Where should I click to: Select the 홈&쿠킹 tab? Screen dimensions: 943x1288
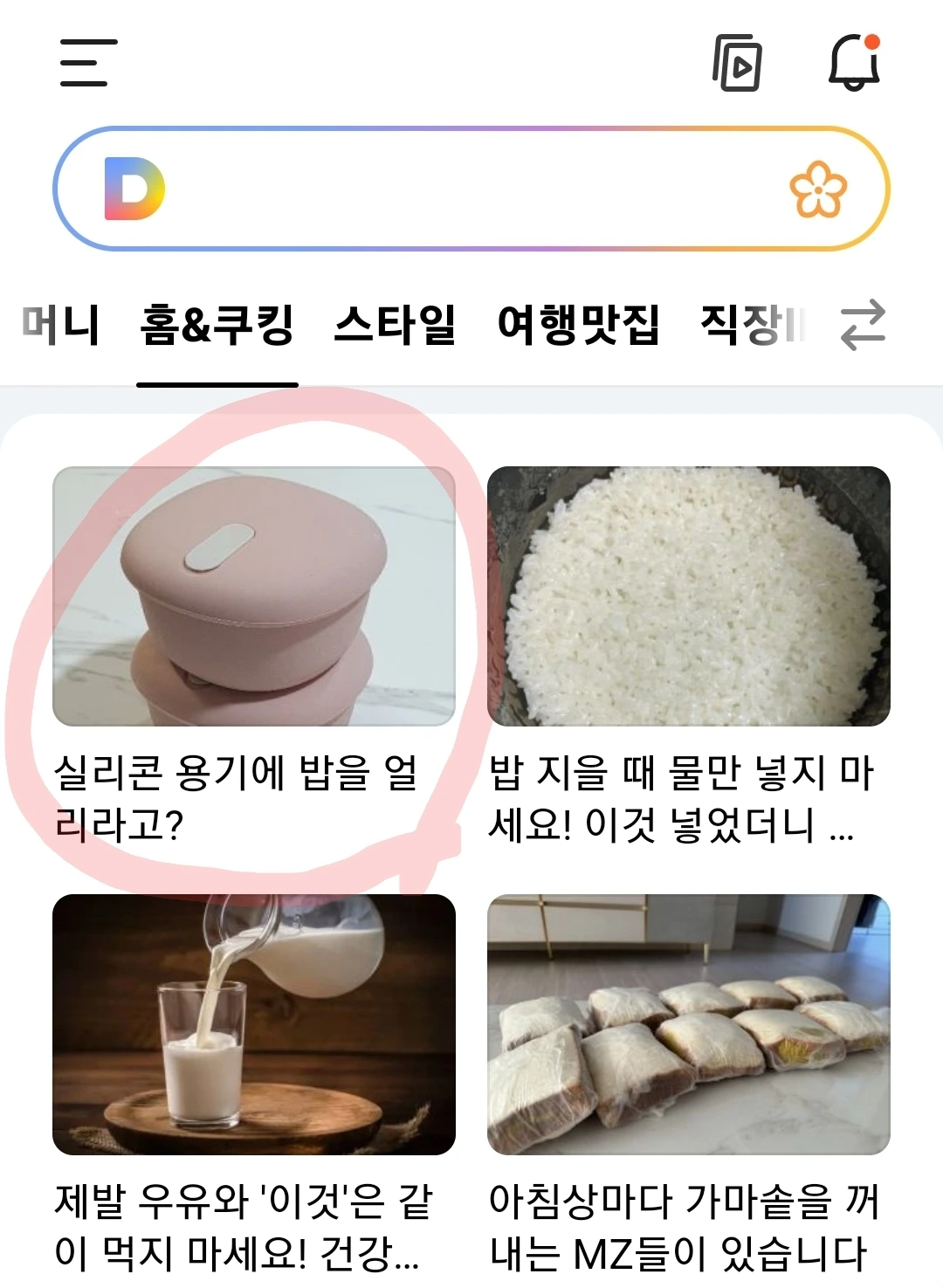point(217,325)
